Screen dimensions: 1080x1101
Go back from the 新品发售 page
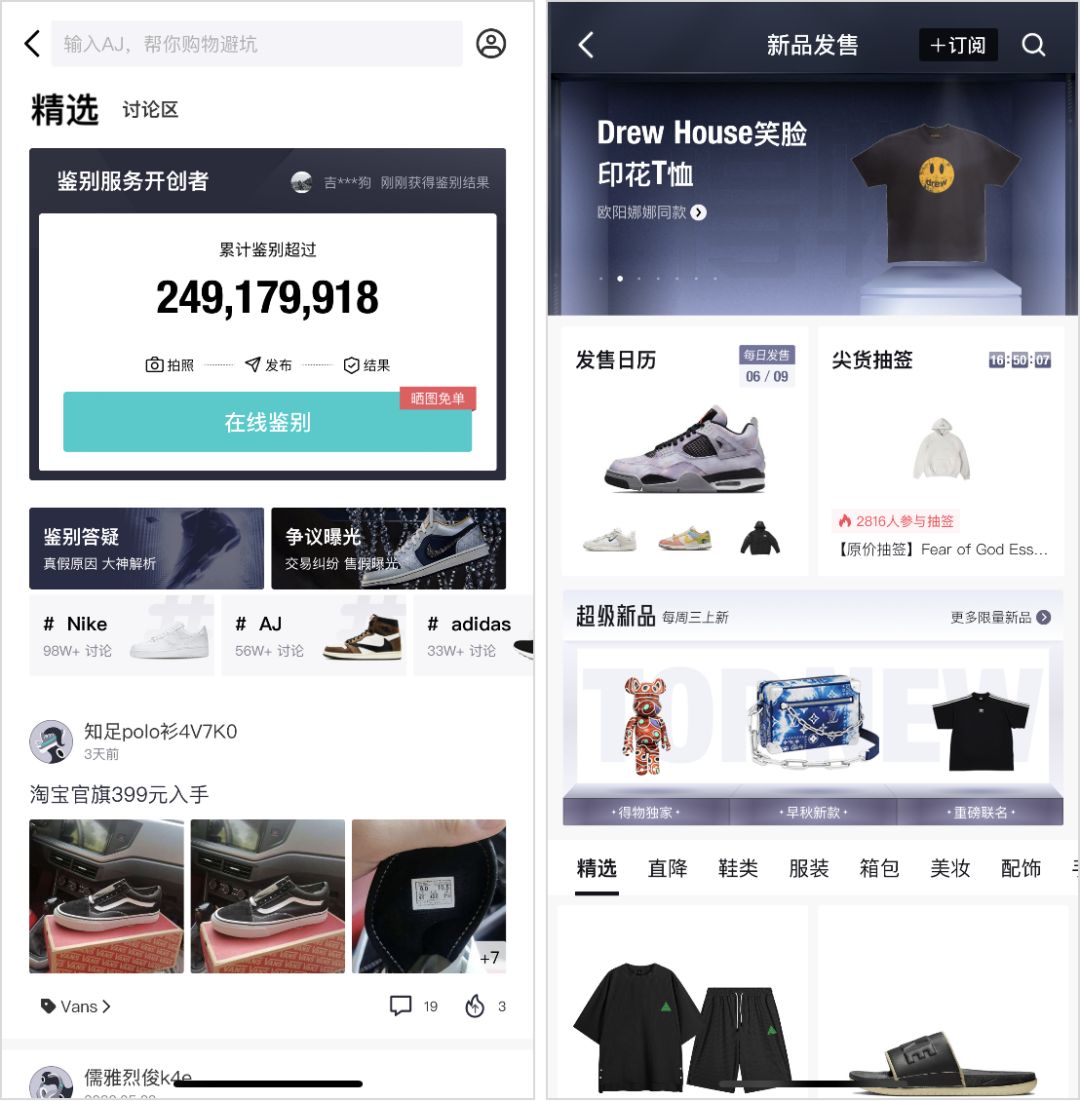point(587,45)
